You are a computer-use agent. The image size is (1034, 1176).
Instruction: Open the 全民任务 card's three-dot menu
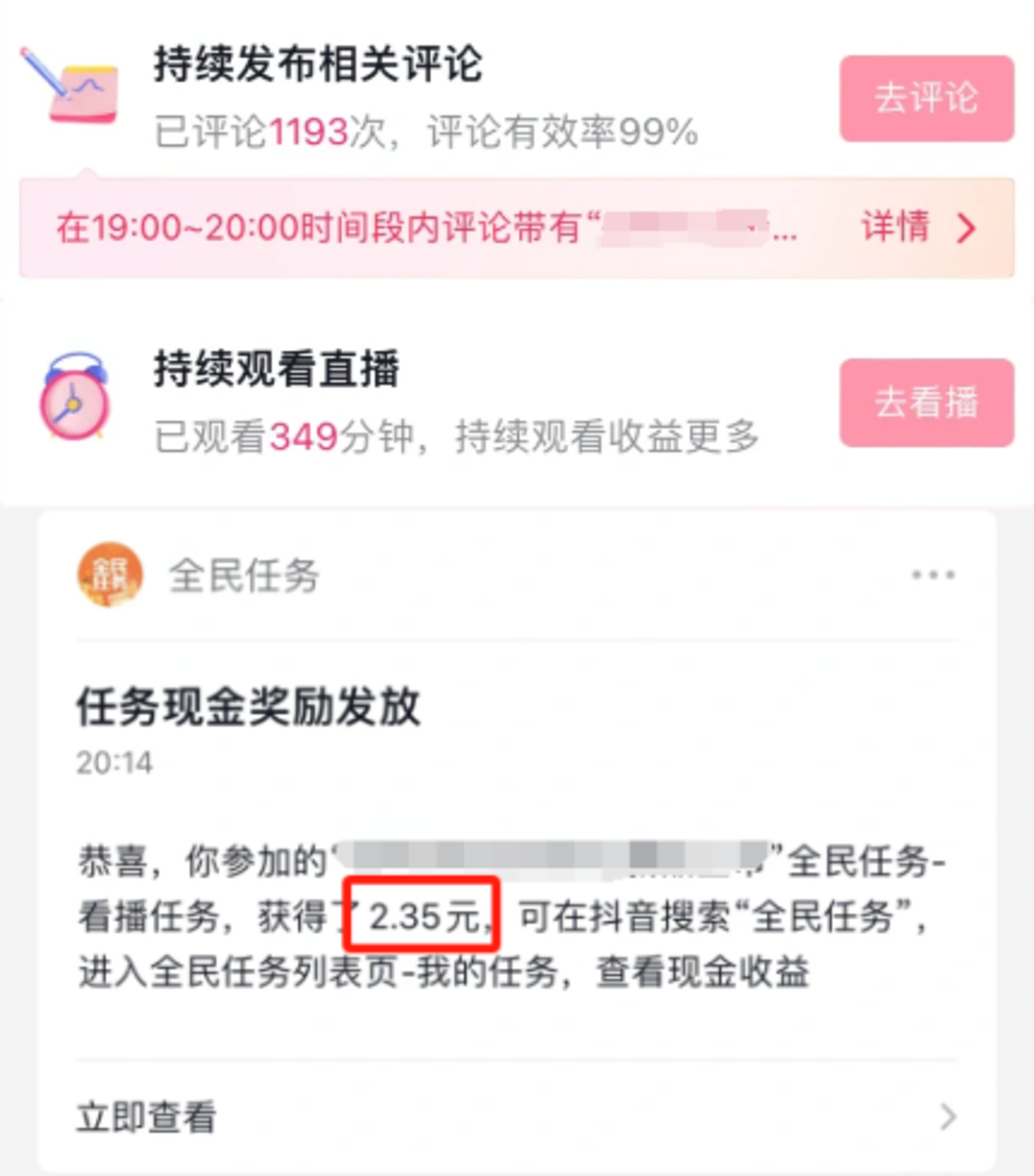pyautogui.click(x=933, y=575)
